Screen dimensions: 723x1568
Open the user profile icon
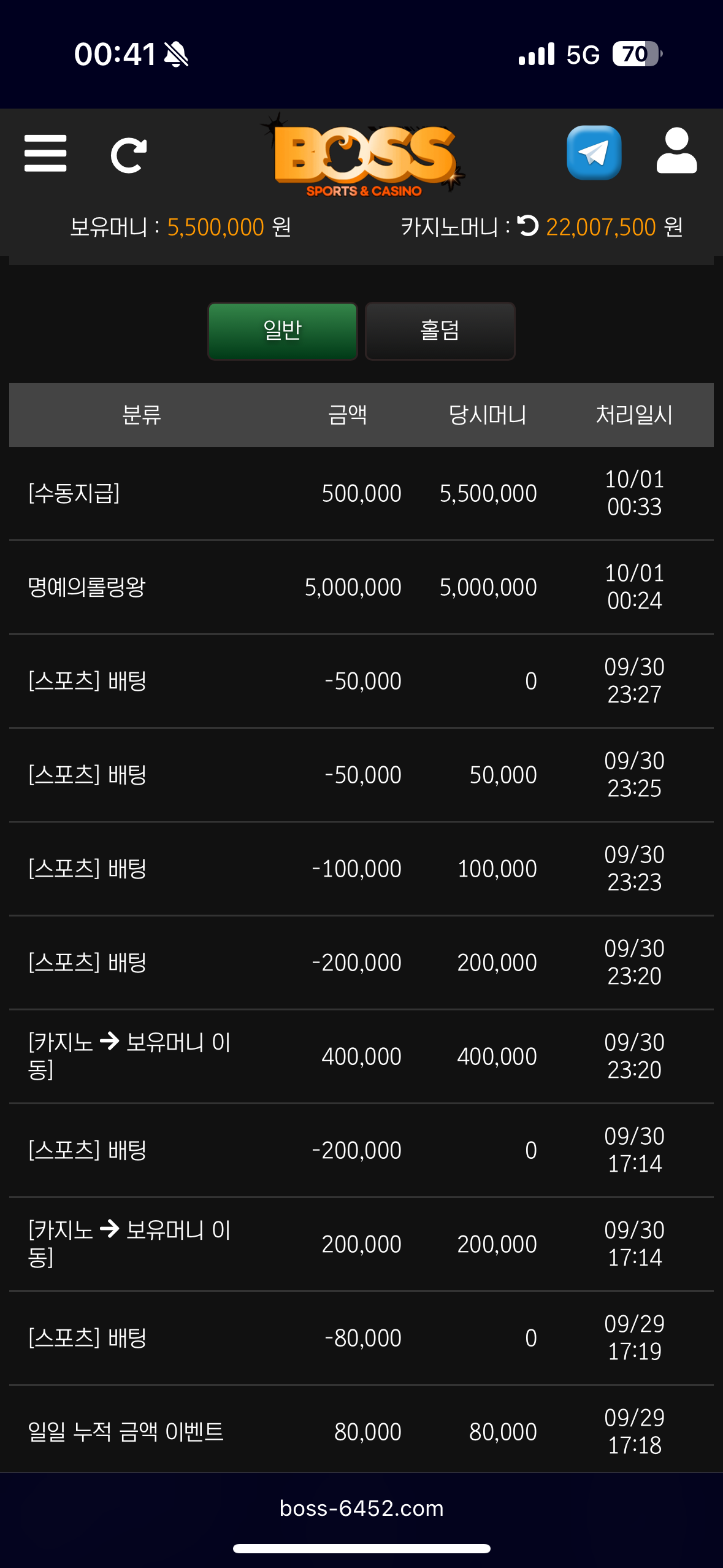coord(676,152)
